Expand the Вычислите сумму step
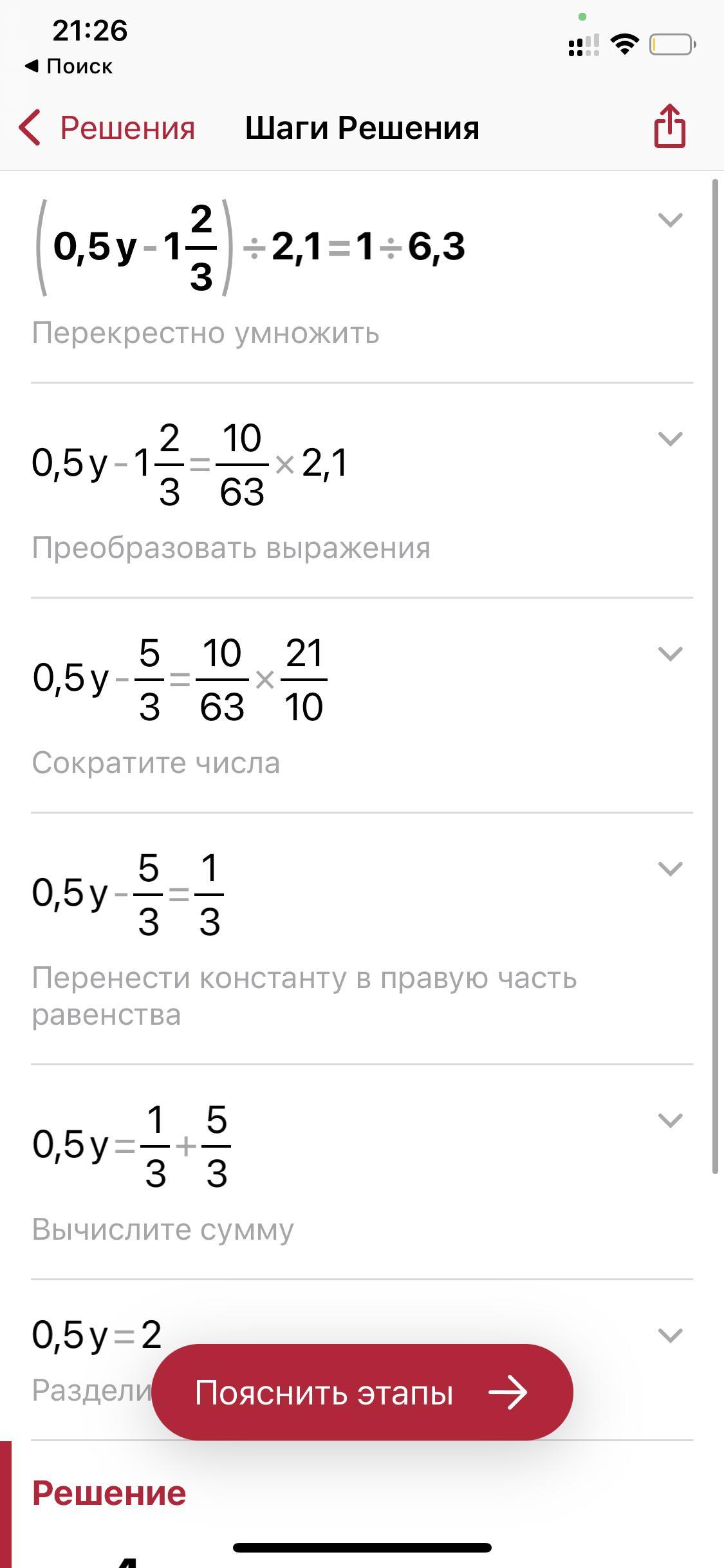The width and height of the screenshot is (724, 1568). click(x=670, y=1121)
